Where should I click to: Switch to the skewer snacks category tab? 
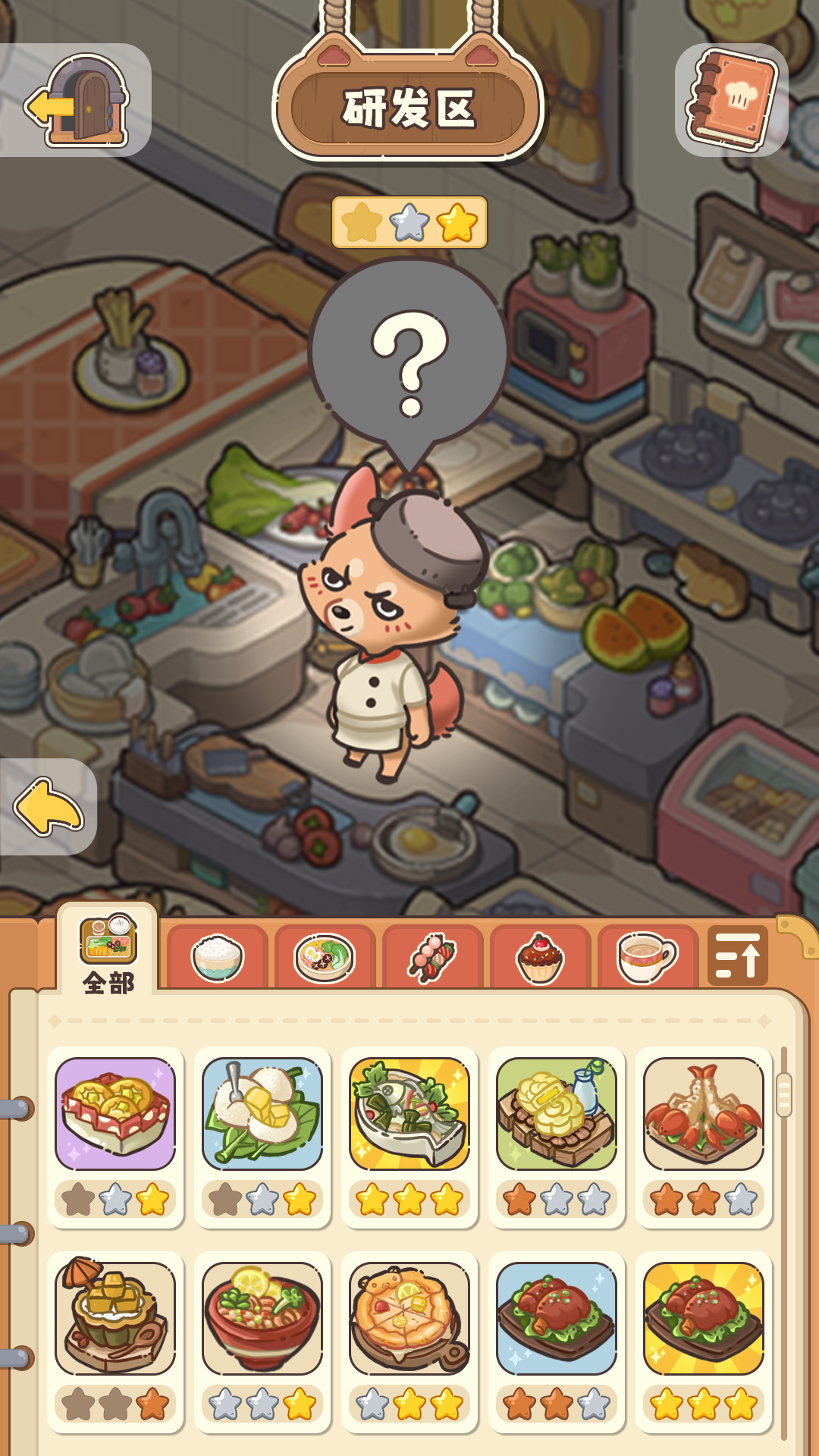(432, 957)
